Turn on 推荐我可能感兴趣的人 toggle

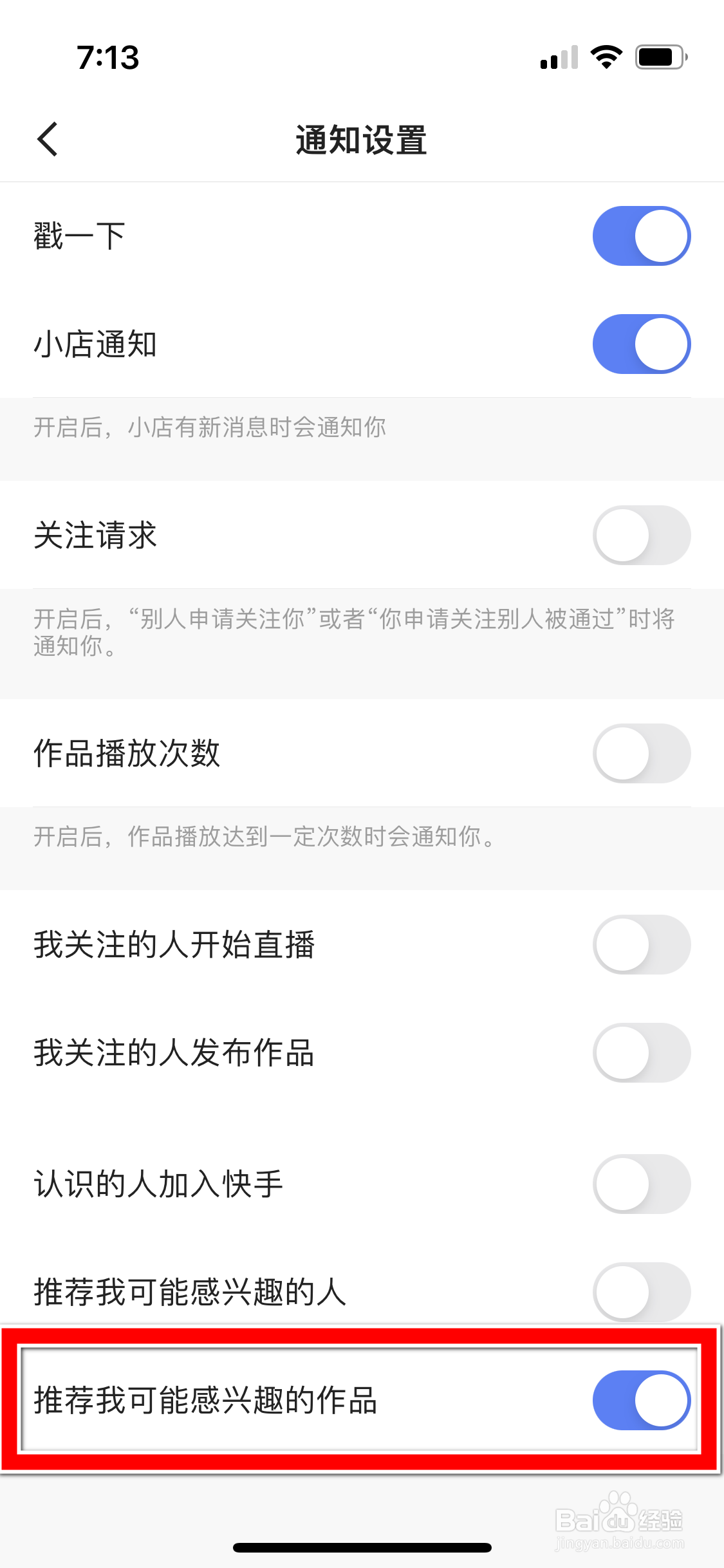[642, 1292]
